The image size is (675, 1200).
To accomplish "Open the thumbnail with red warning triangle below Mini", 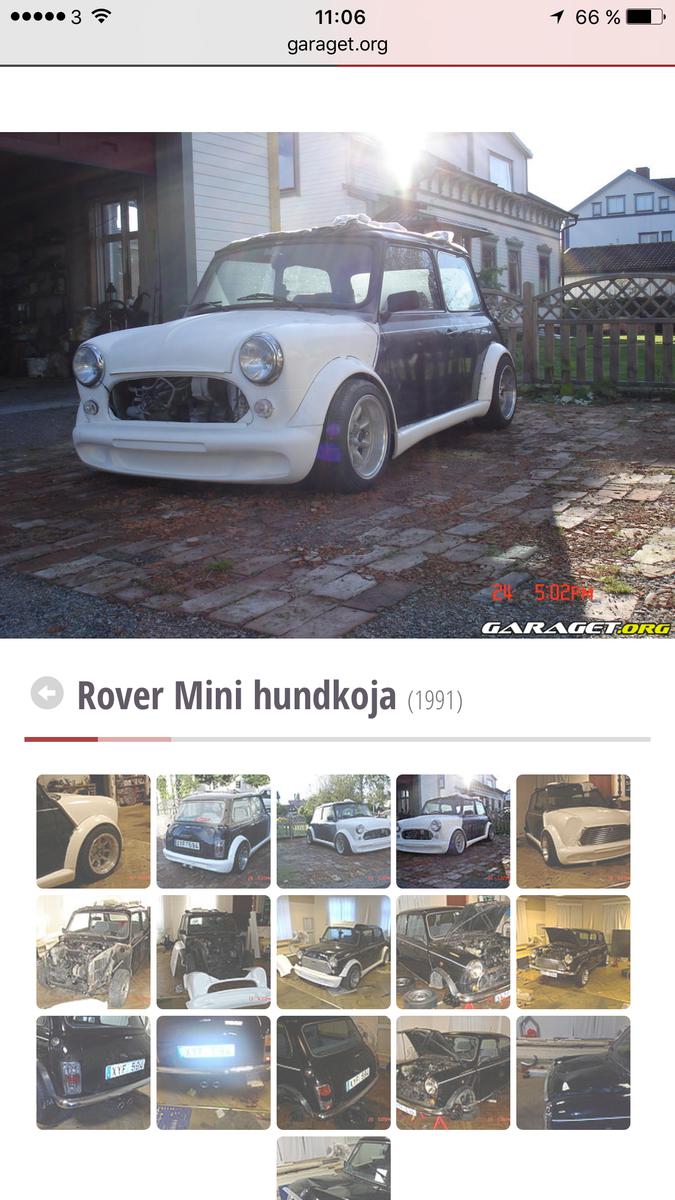I will pos(453,1073).
